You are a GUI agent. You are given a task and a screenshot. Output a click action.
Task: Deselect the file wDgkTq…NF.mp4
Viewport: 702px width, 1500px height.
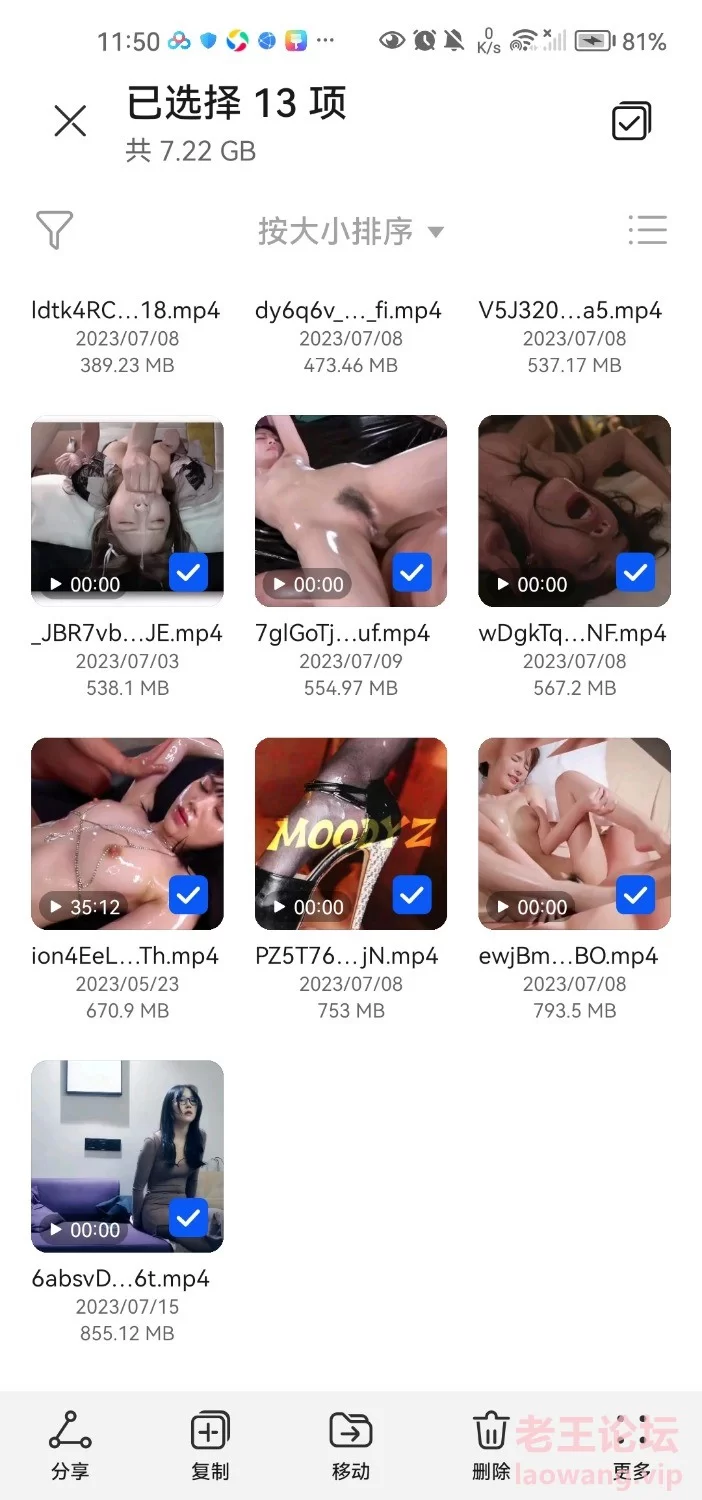(635, 573)
